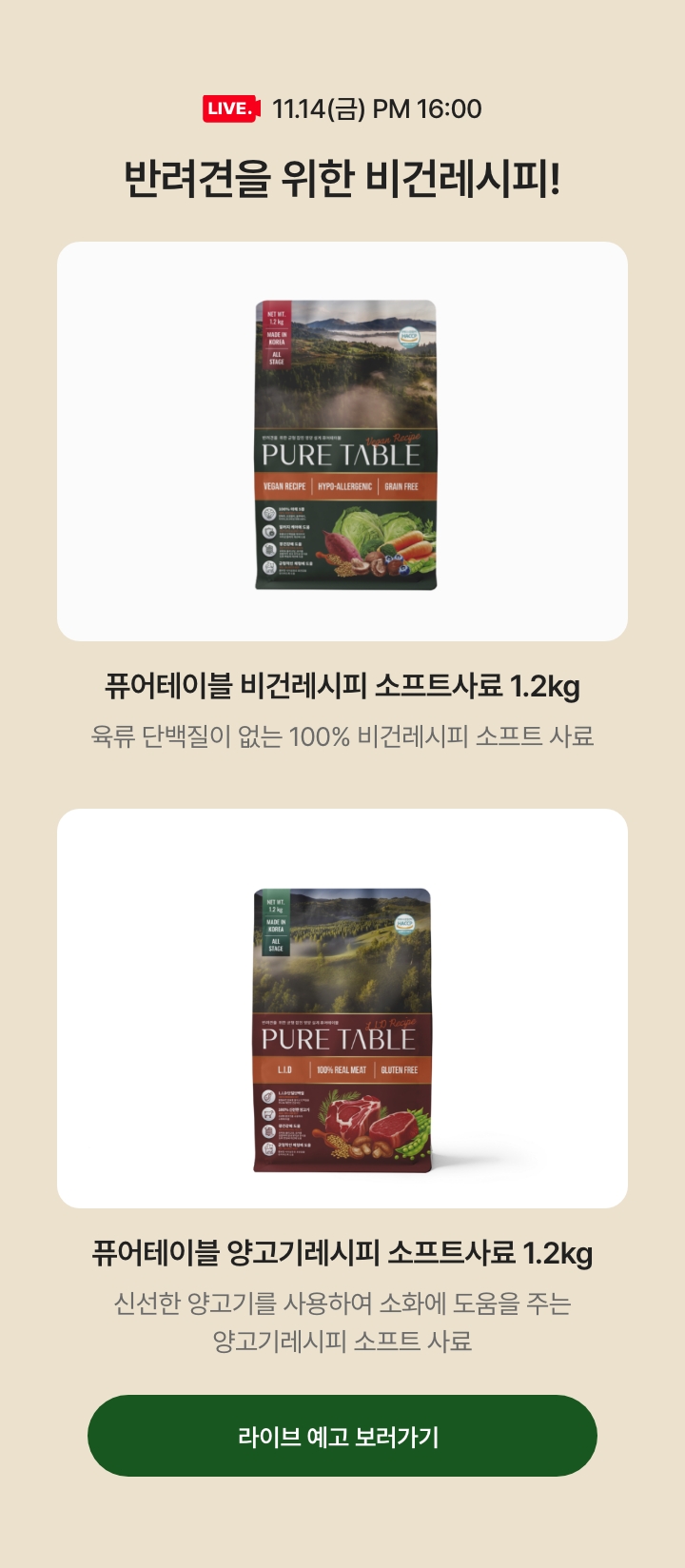Click the 100% REAL MEAT label strip

tap(342, 1069)
